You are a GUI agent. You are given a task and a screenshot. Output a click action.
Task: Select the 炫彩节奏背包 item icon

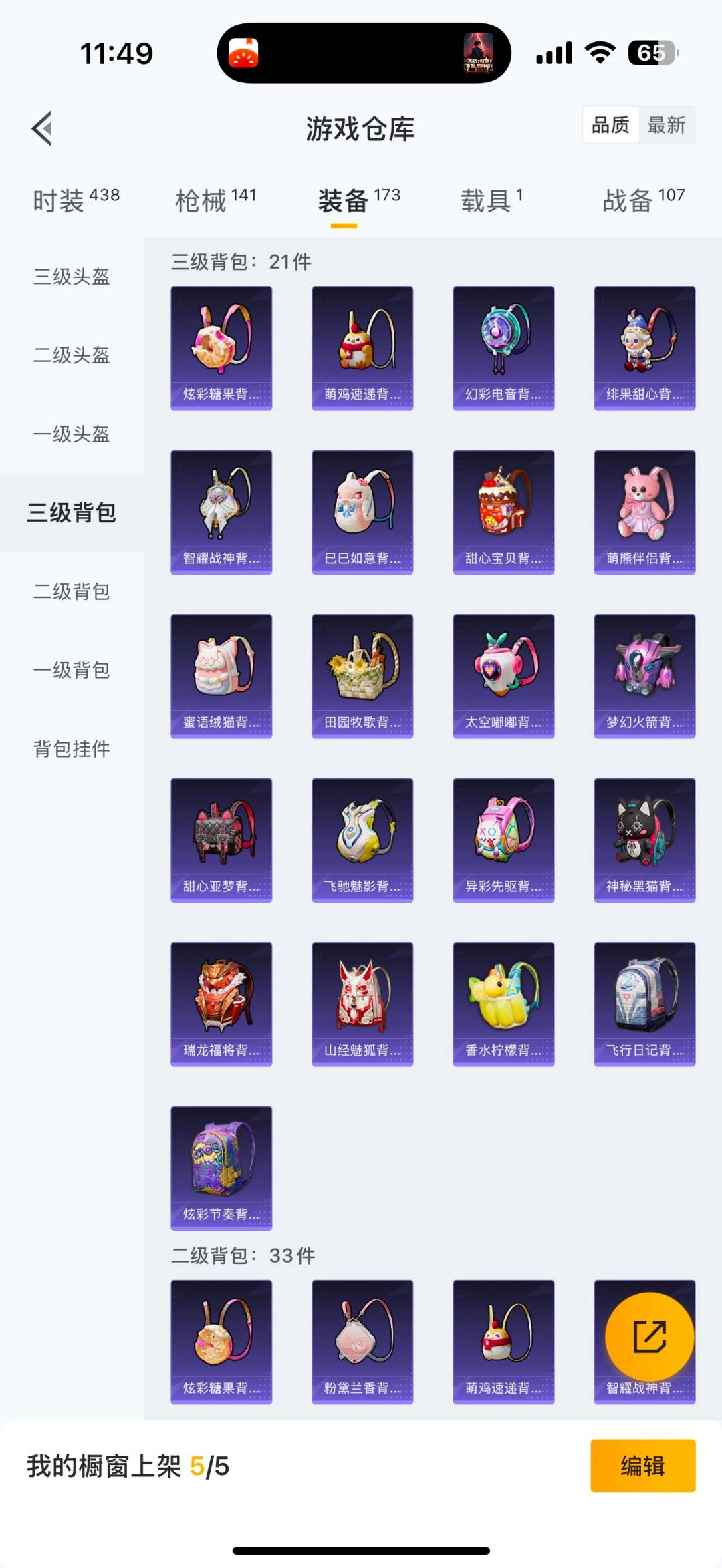(221, 1168)
